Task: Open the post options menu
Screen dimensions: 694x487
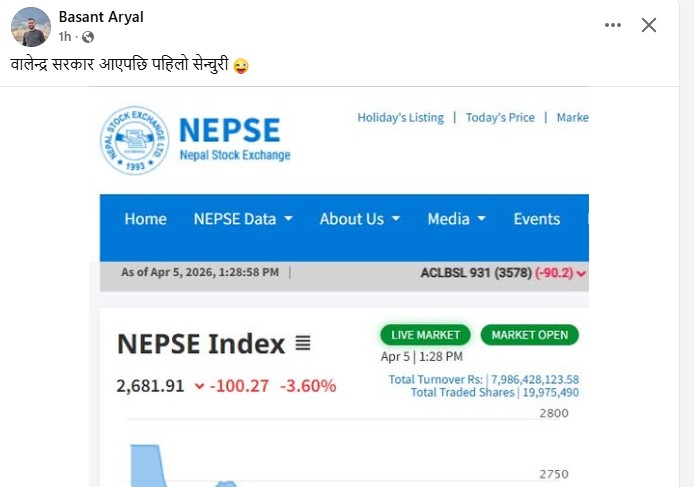Action: 611,25
